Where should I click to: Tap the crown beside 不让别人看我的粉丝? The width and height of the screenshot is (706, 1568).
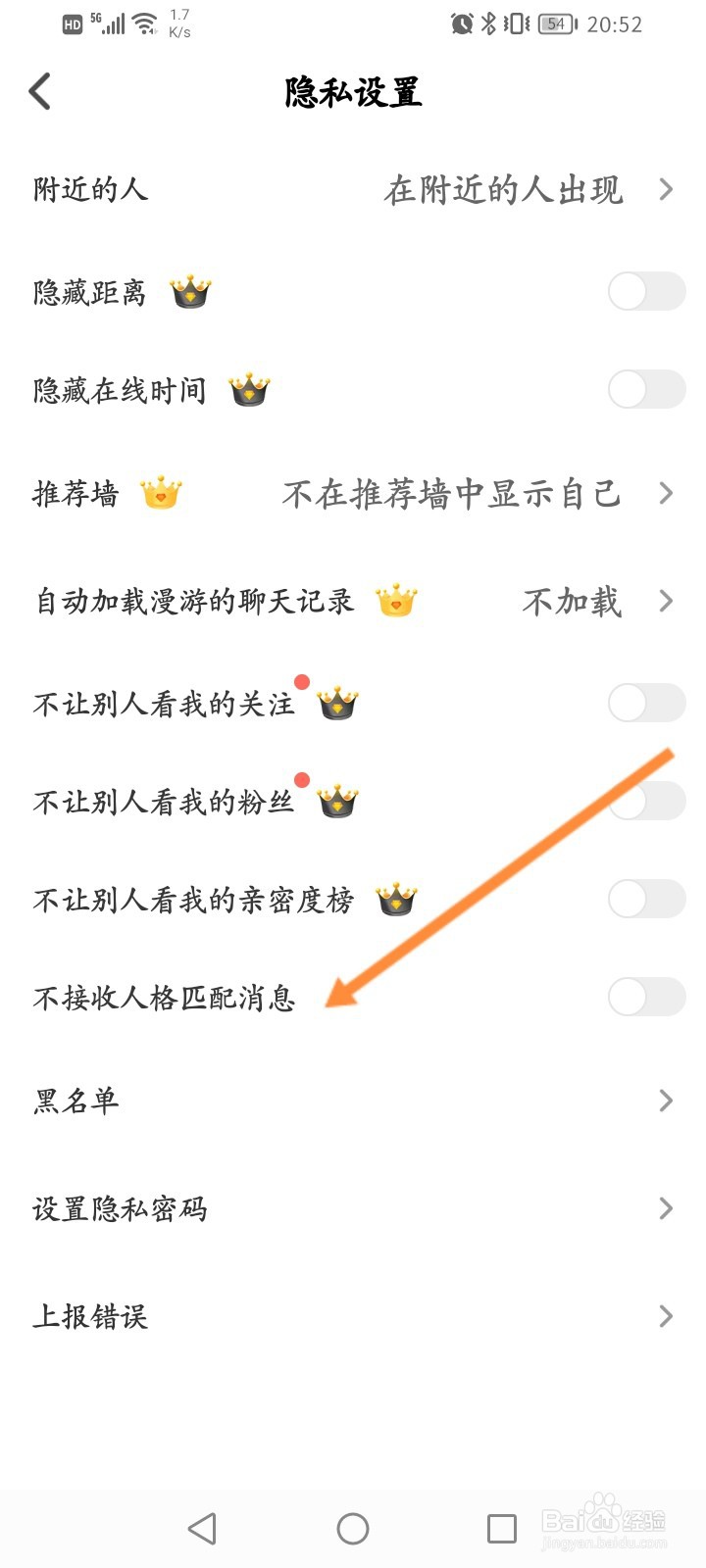(337, 802)
